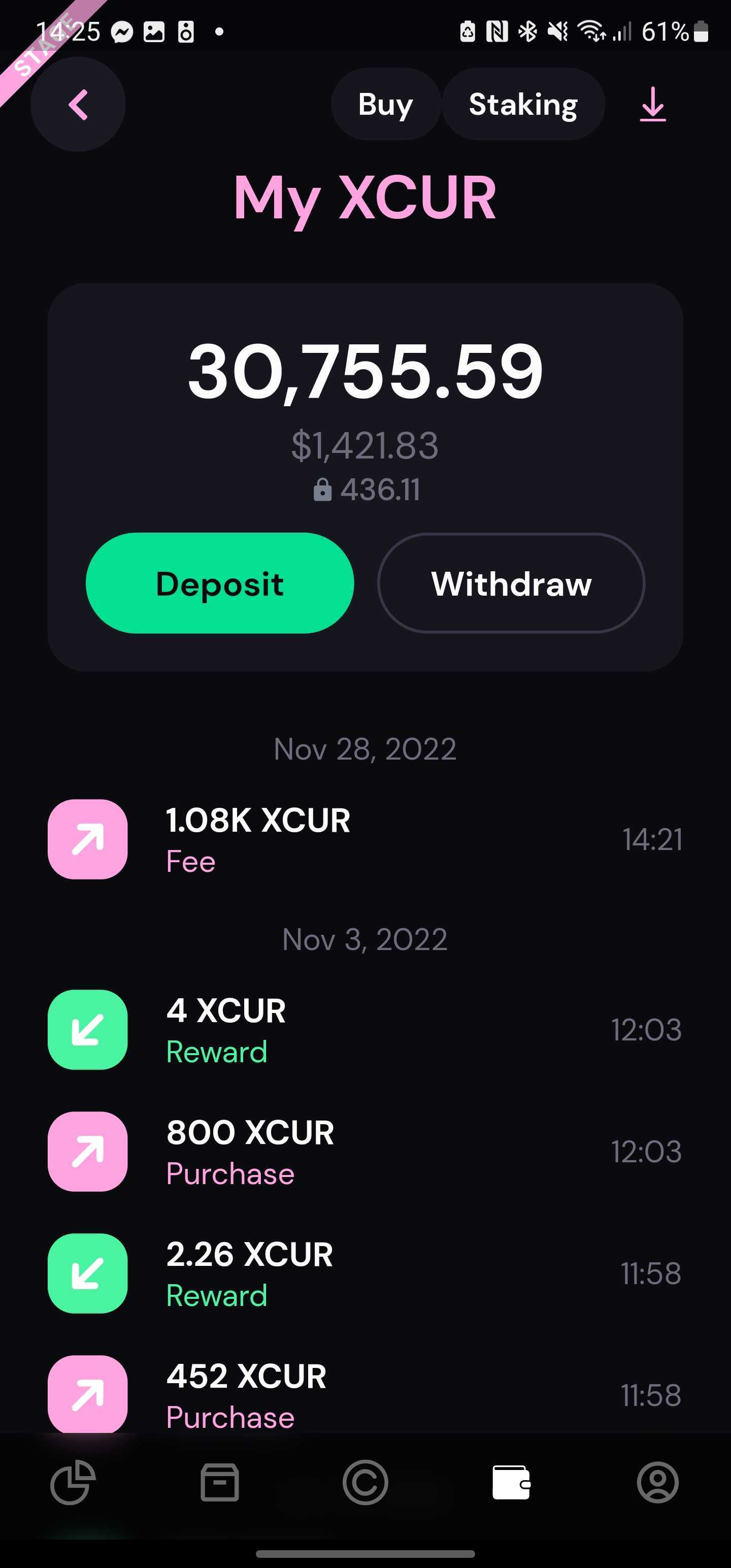
Task: Open the 452 XCUR Purchase transaction
Action: (x=364, y=1394)
